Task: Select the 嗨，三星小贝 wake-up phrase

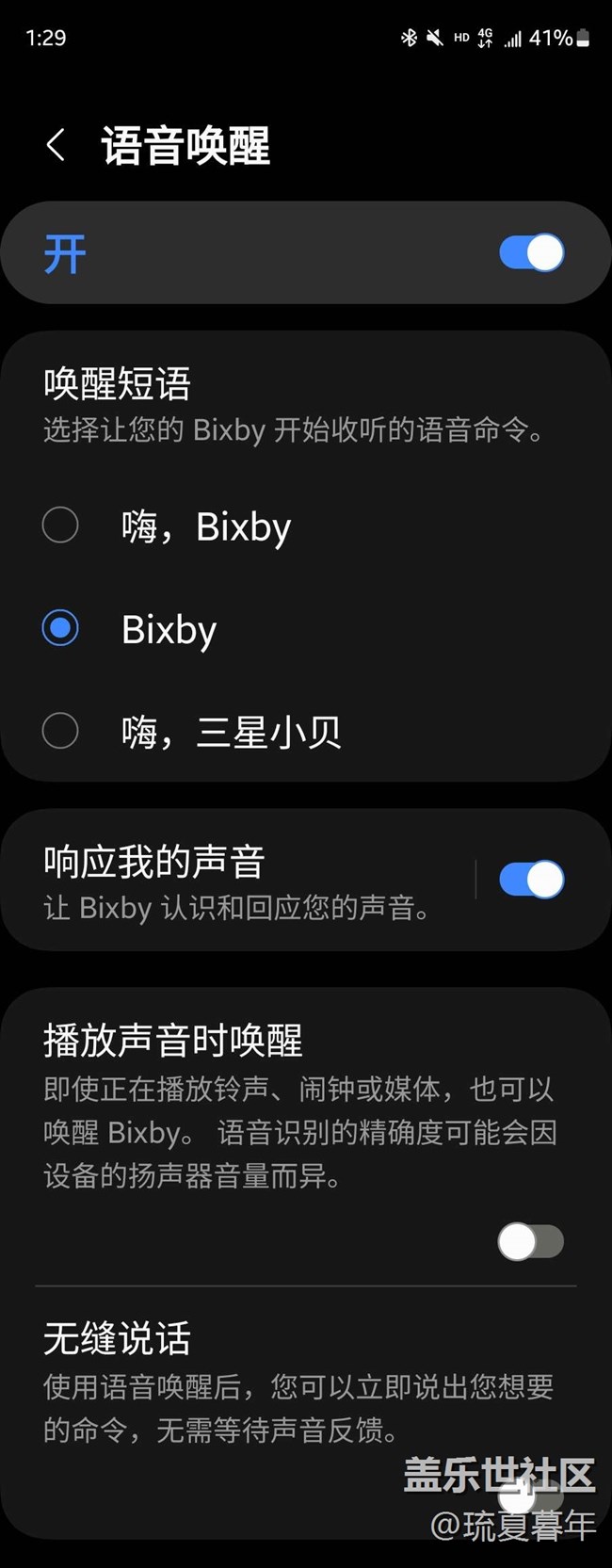Action: pyautogui.click(x=61, y=731)
